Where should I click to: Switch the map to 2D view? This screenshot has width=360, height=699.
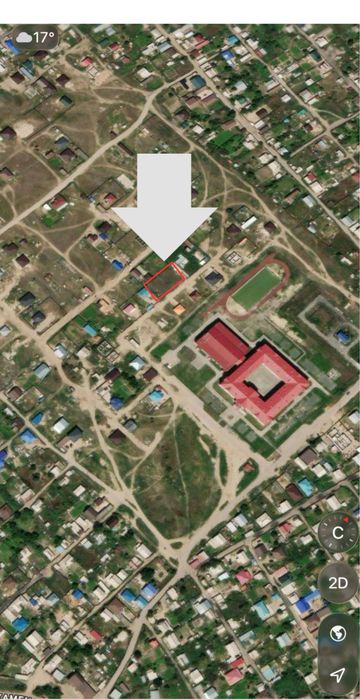tap(338, 584)
